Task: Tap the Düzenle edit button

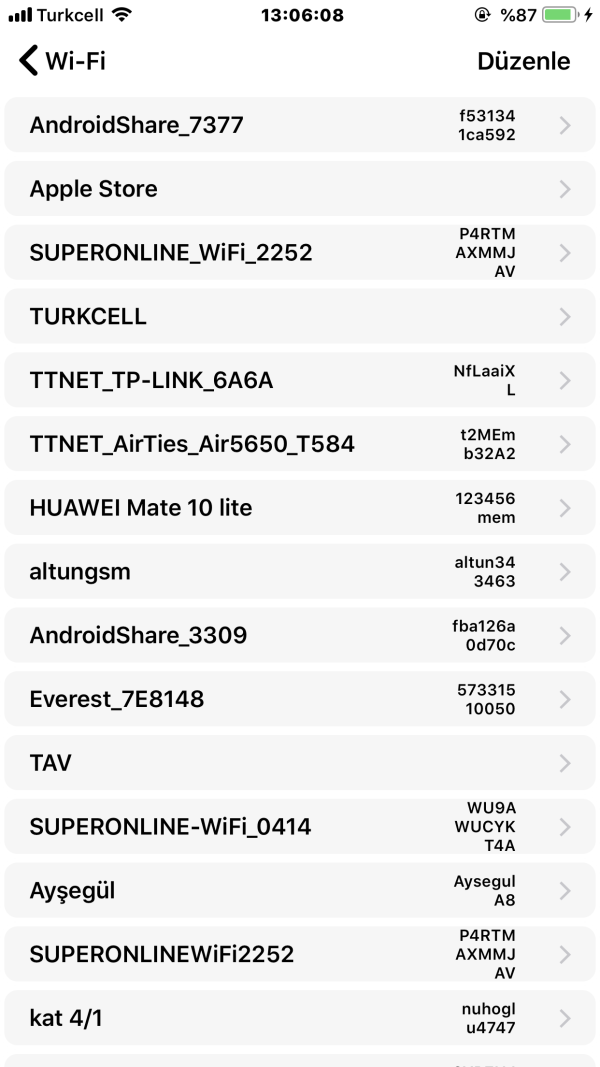Action: [x=523, y=62]
